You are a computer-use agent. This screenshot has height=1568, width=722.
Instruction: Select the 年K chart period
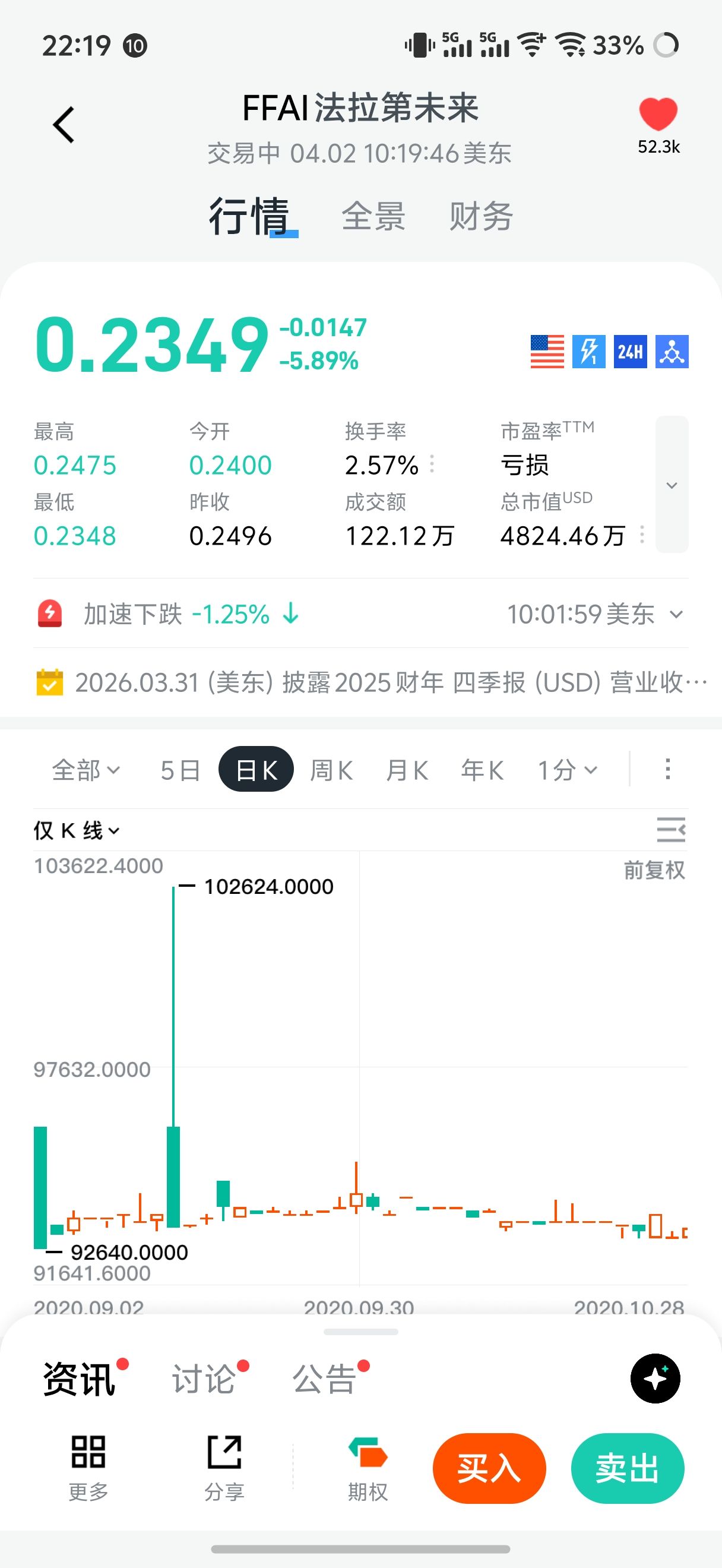(x=482, y=770)
